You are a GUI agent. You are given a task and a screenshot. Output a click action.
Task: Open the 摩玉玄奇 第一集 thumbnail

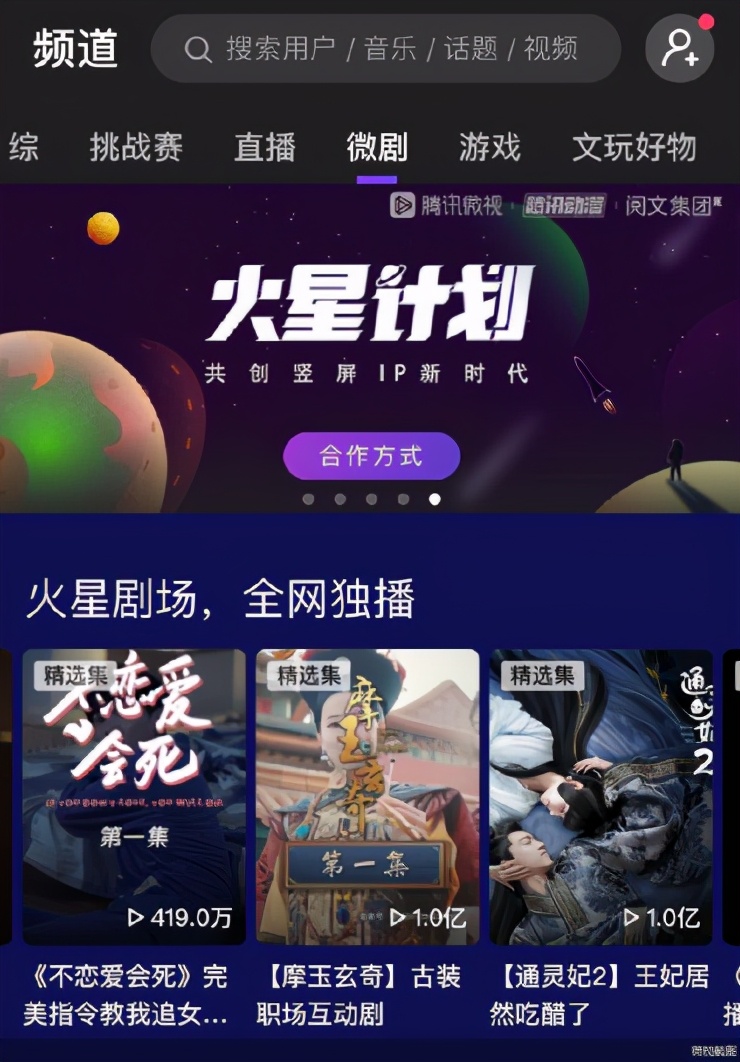(371, 797)
